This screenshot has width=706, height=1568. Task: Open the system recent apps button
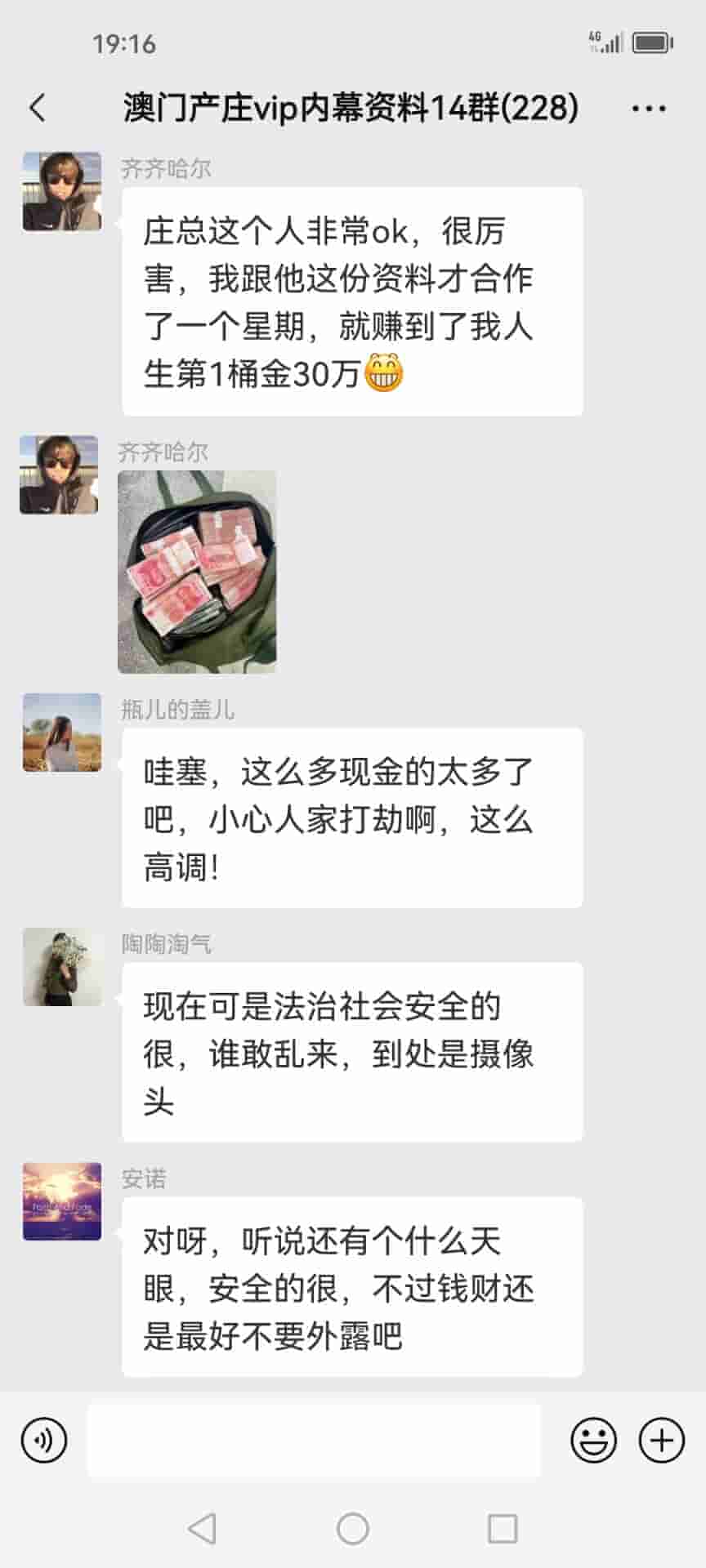pos(502,1528)
